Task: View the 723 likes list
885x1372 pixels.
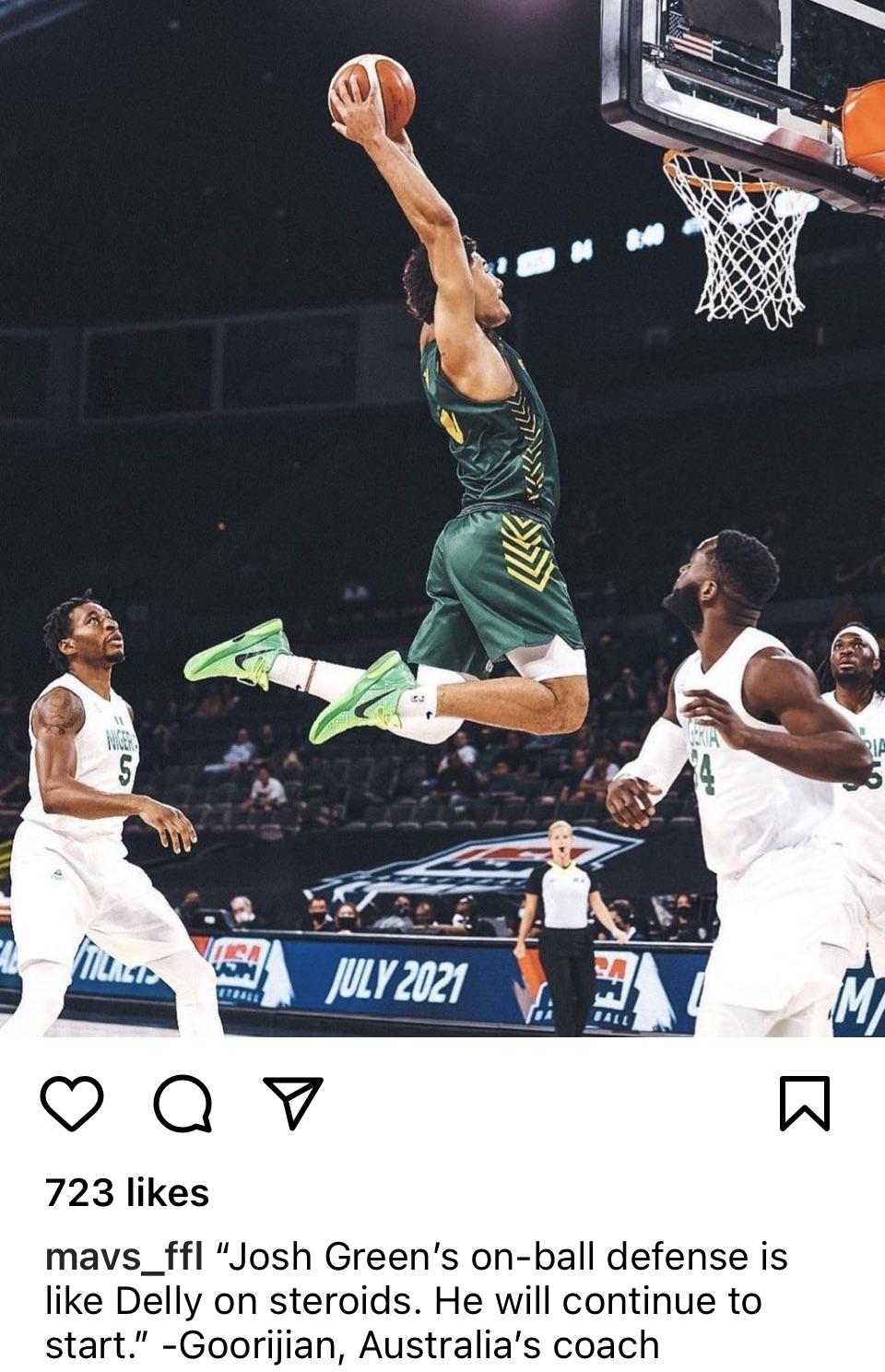Action: tap(127, 1193)
